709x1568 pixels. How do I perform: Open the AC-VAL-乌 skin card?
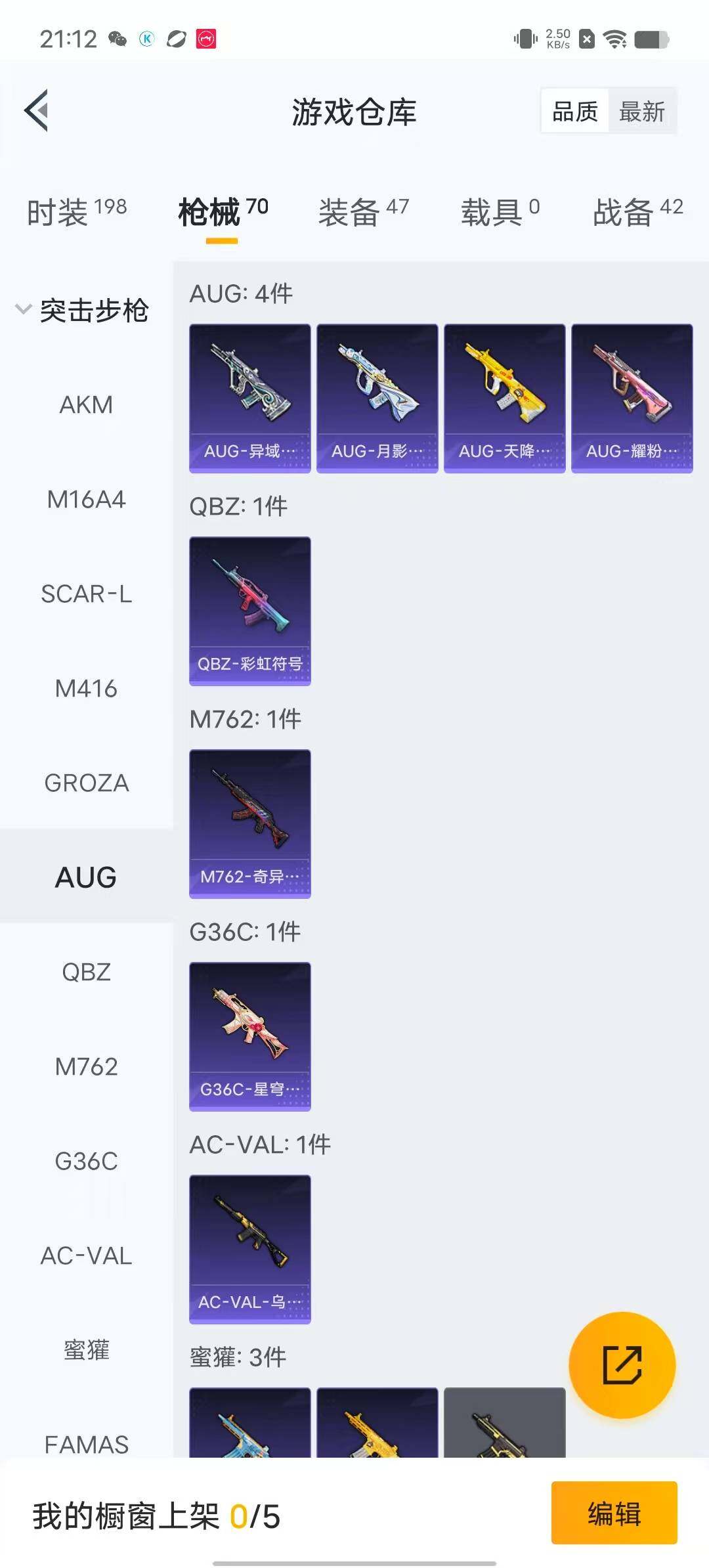[249, 1249]
